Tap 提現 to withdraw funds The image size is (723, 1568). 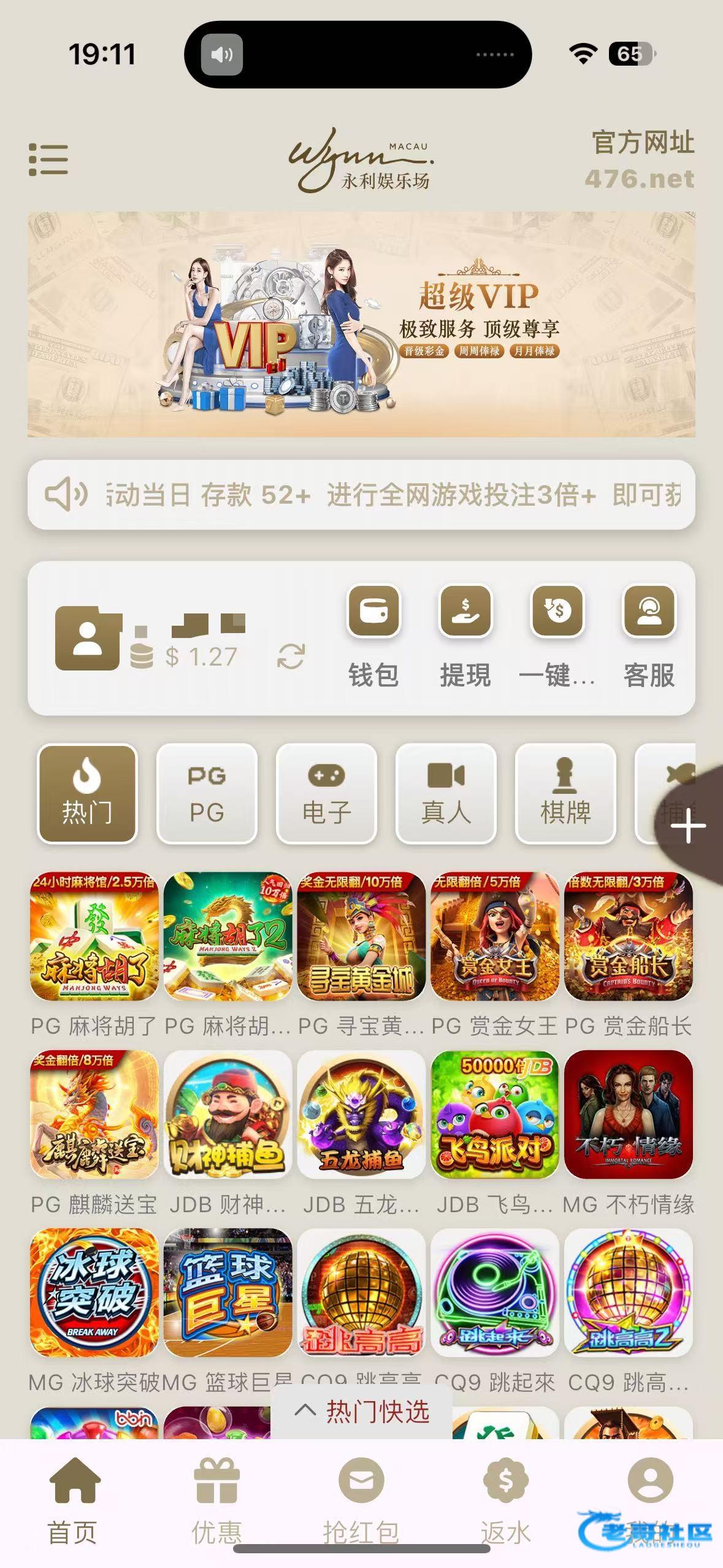pyautogui.click(x=465, y=636)
